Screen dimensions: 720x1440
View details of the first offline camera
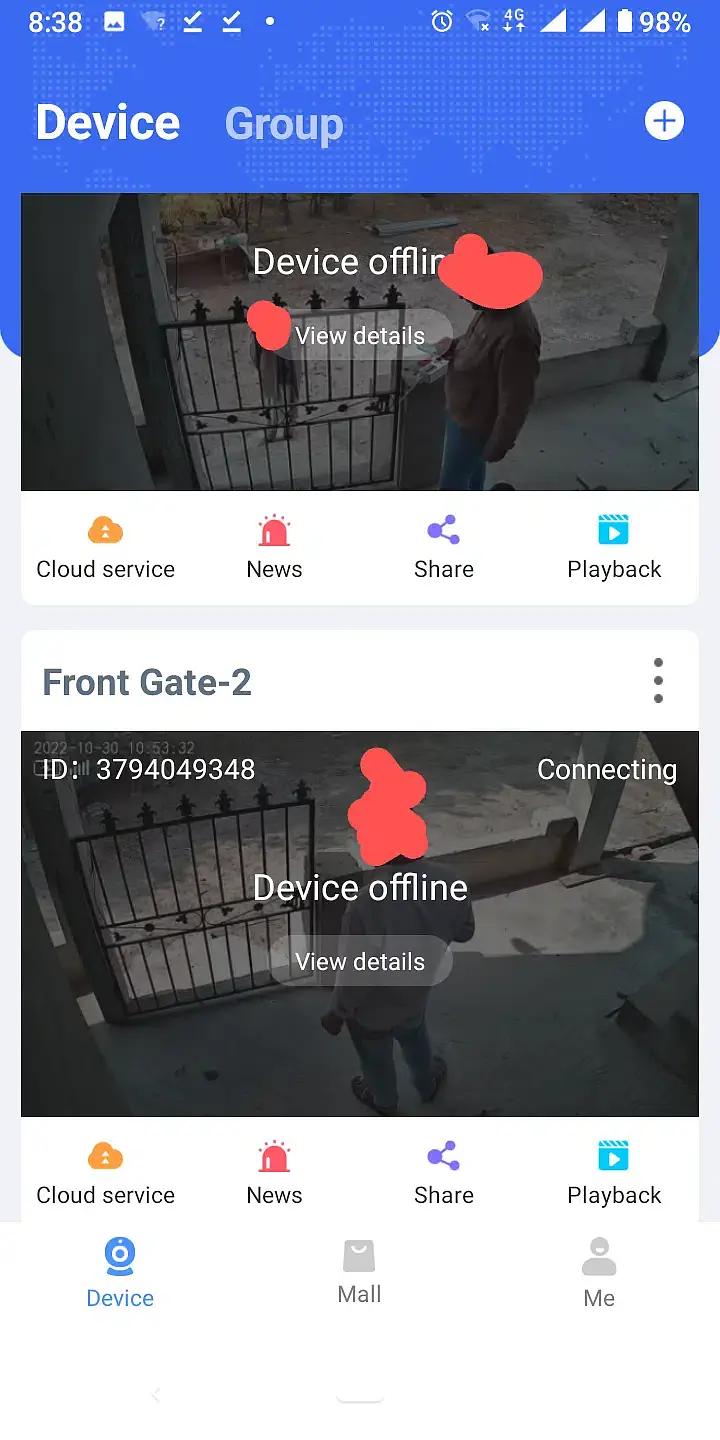360,336
